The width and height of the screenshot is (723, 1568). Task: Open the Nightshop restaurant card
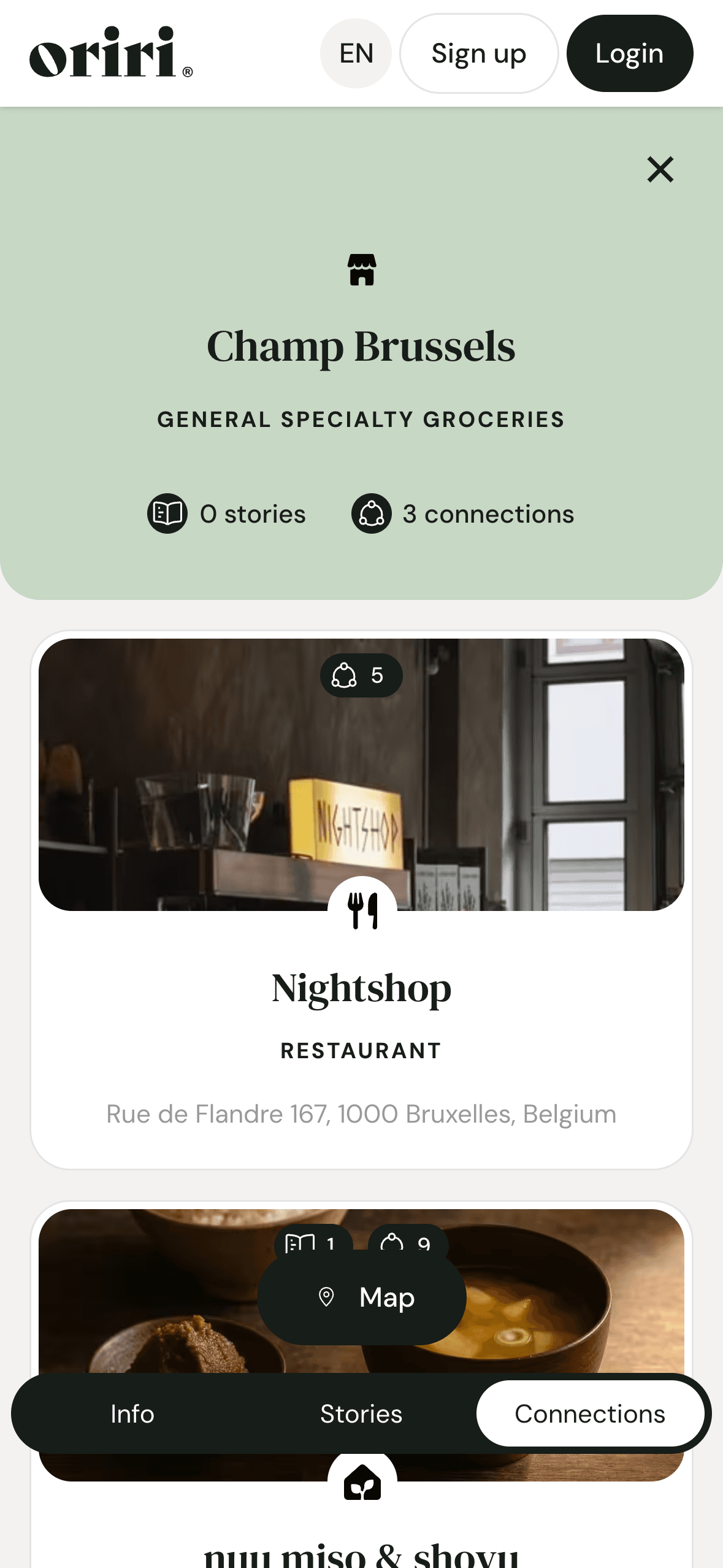[x=361, y=988]
